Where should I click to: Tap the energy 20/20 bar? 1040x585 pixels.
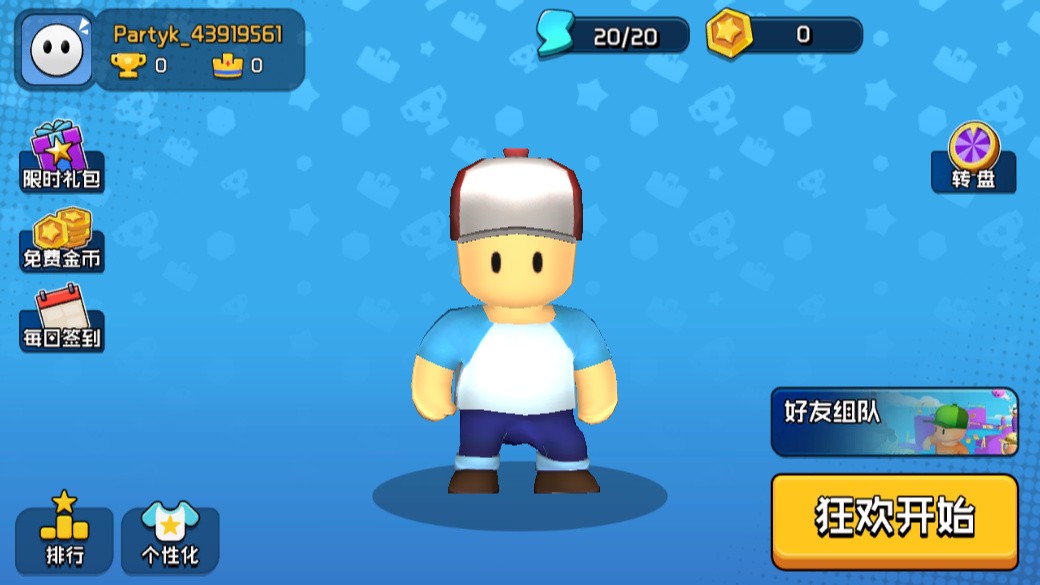[614, 36]
